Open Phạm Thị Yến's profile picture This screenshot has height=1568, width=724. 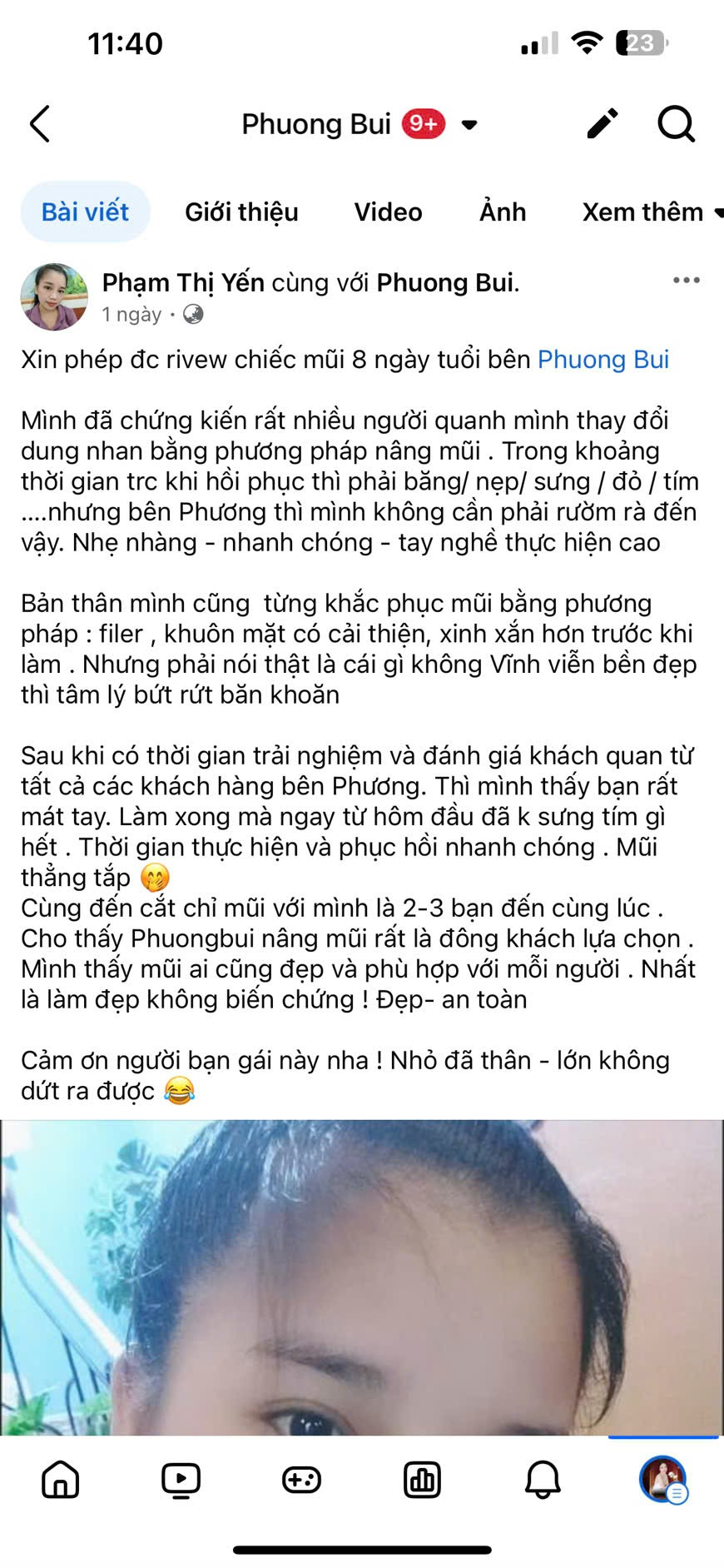click(x=54, y=297)
